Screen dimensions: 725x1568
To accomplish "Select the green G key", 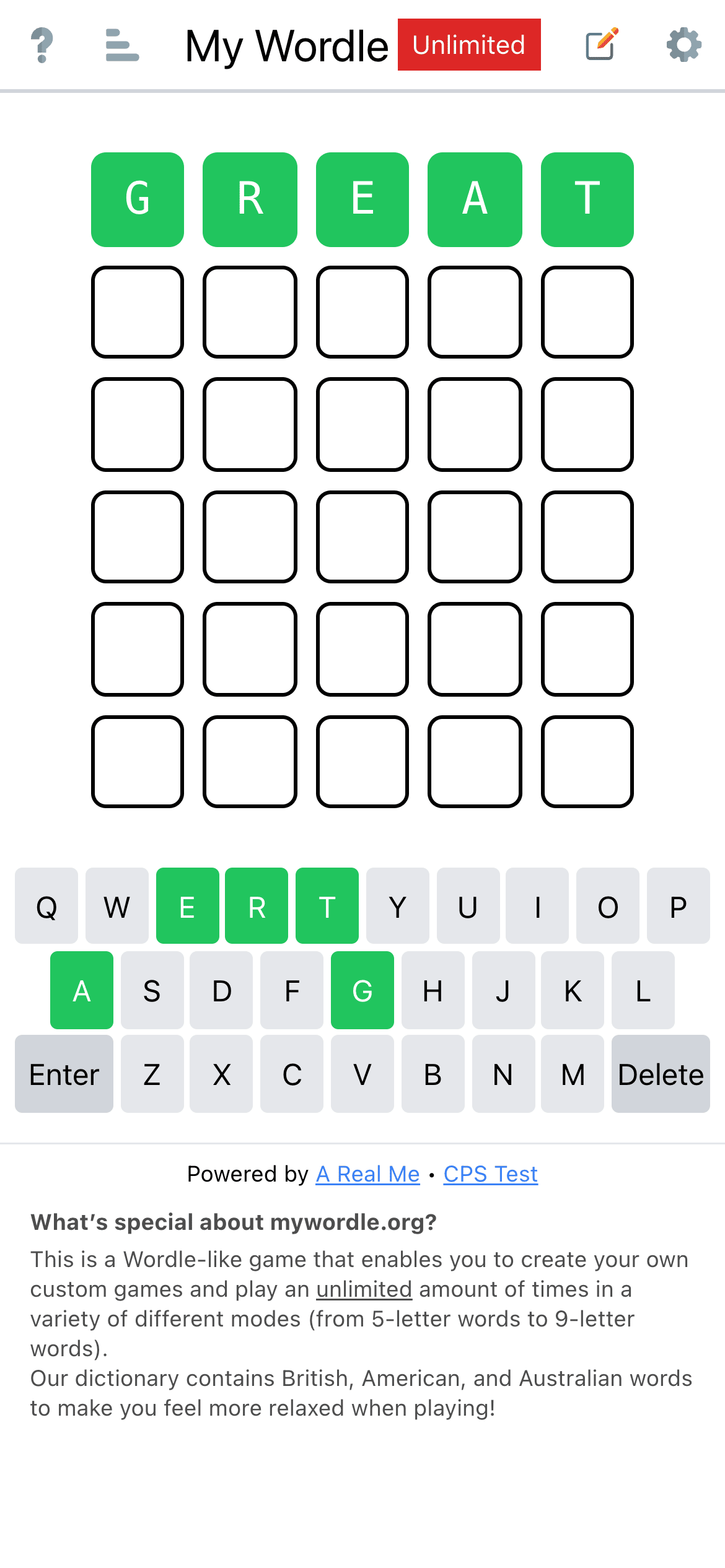I will (362, 990).
